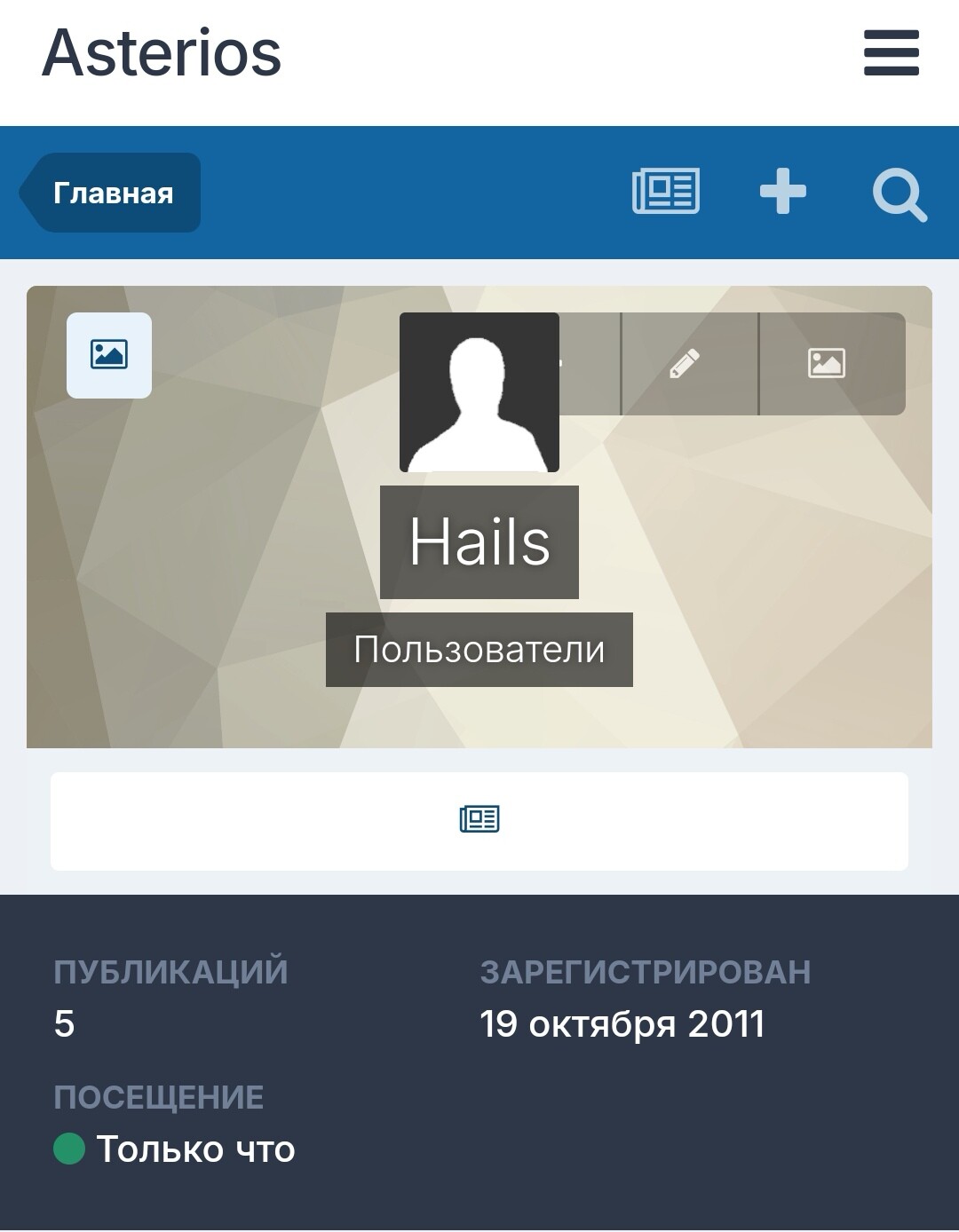This screenshot has height=1232, width=959.
Task: Open the Asterios site title
Action: coord(162,53)
